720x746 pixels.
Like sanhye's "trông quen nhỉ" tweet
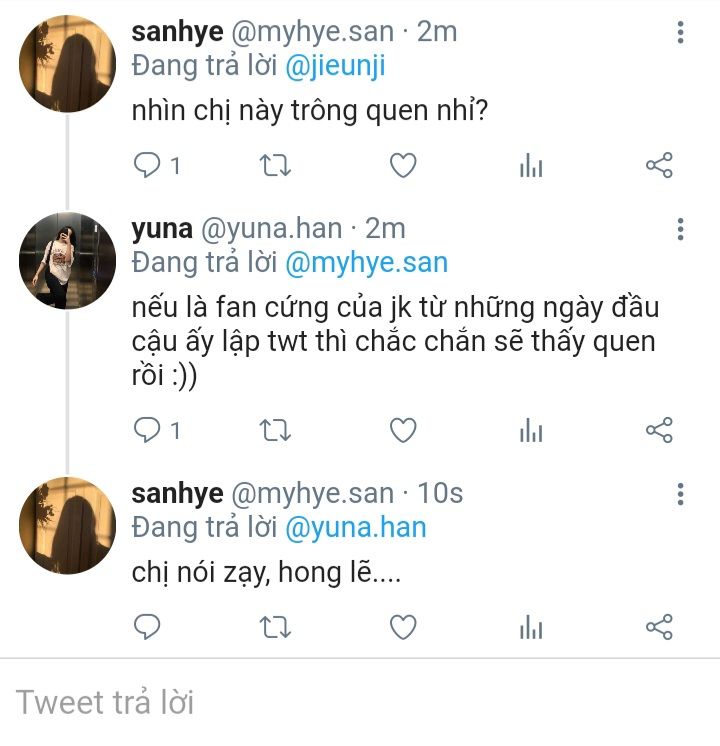click(x=402, y=166)
